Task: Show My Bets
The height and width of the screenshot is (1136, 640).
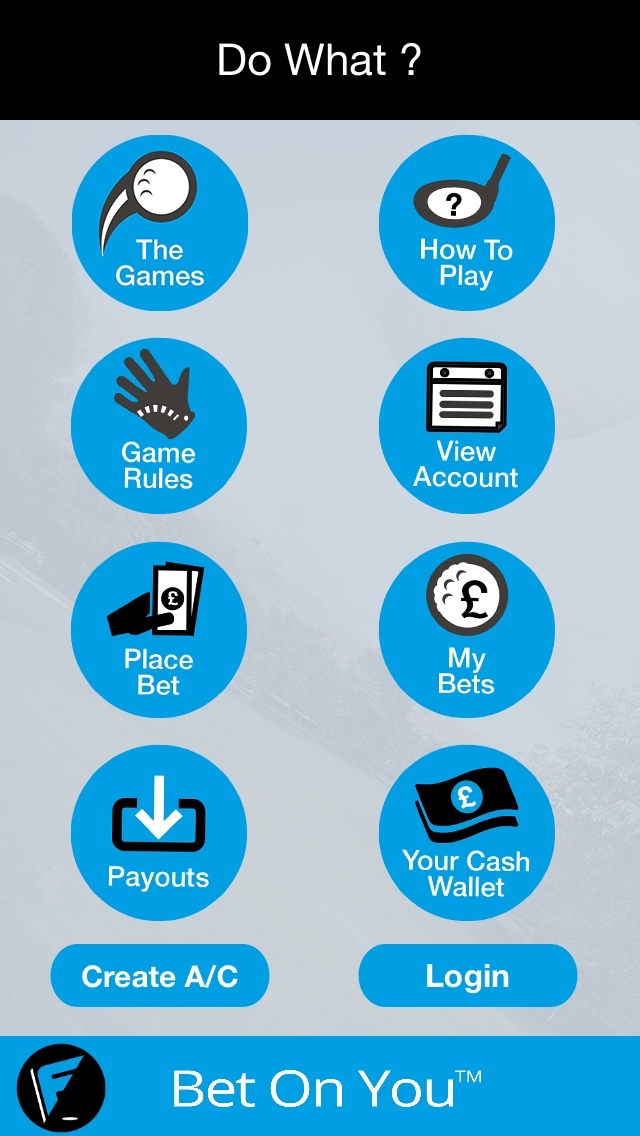Action: click(x=466, y=630)
